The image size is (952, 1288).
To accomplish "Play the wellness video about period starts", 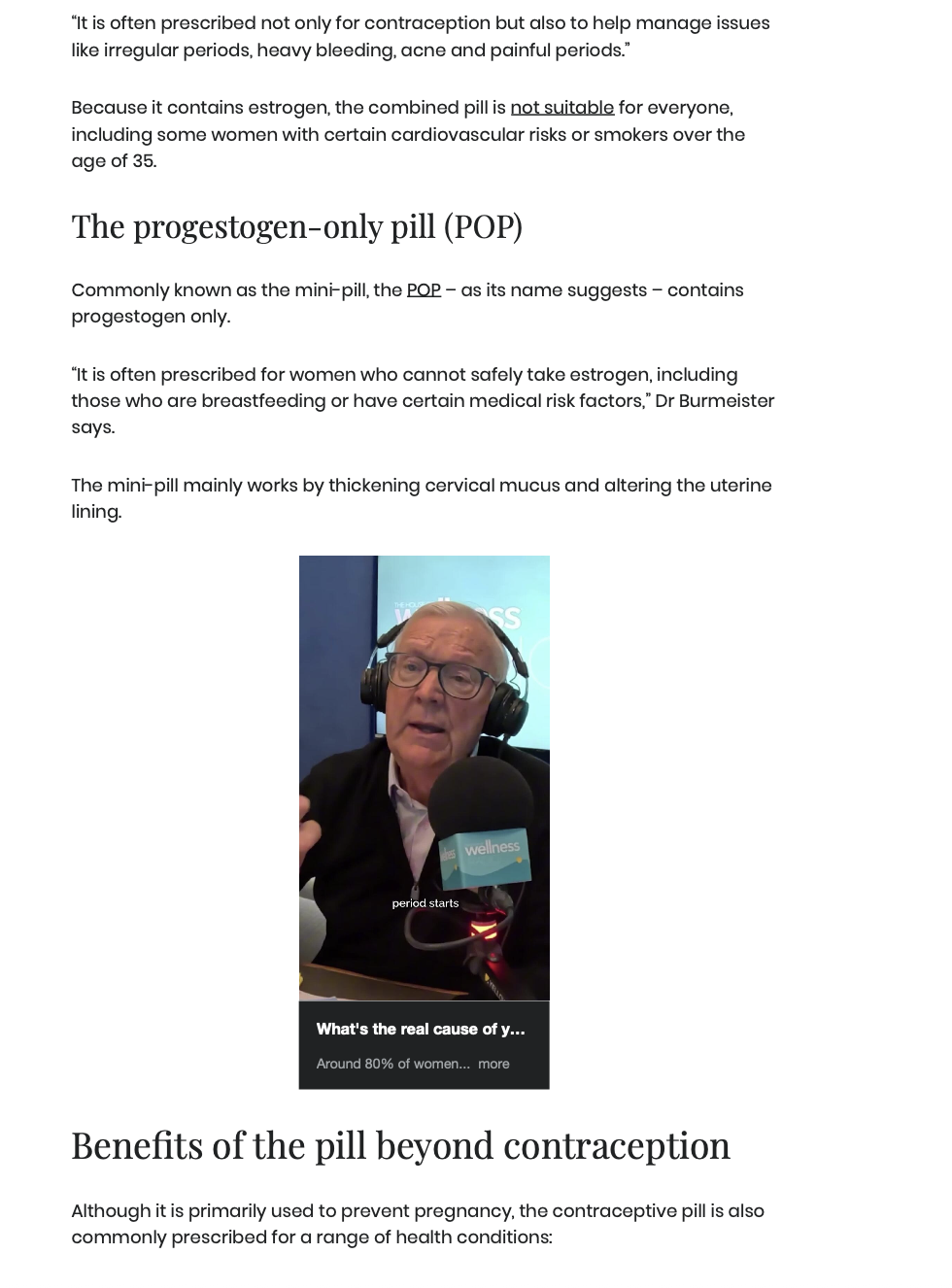I will click(424, 777).
